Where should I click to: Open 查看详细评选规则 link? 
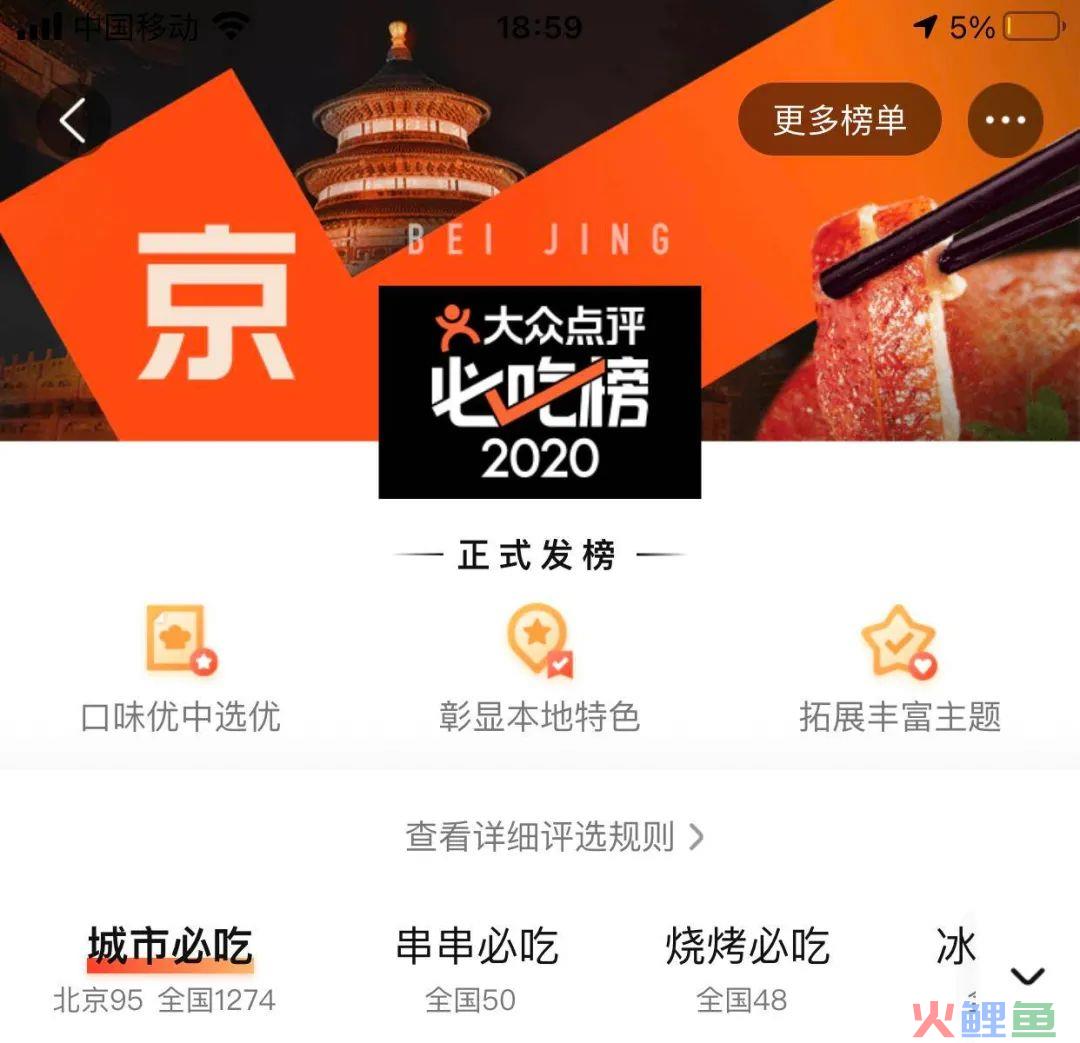553,836
